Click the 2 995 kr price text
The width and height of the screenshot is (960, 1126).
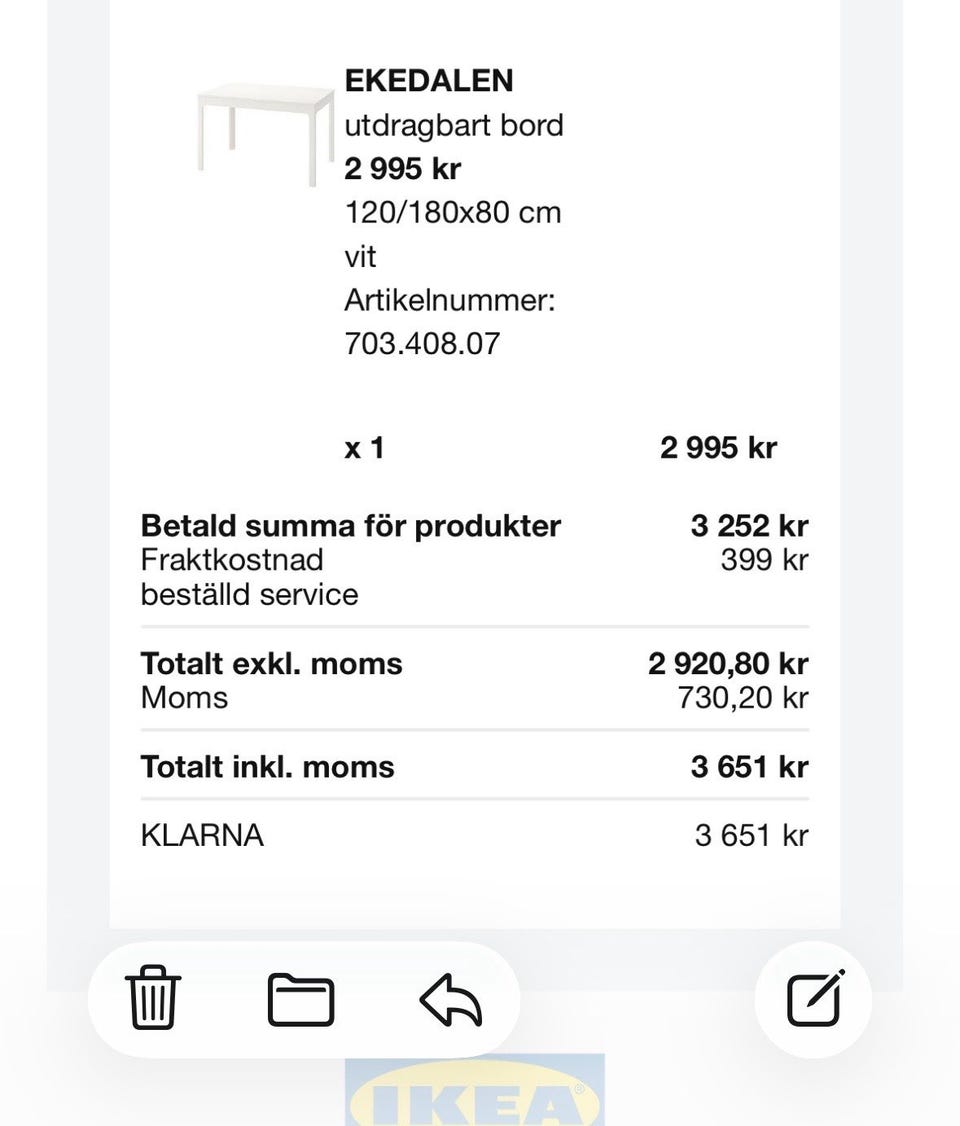(x=403, y=168)
